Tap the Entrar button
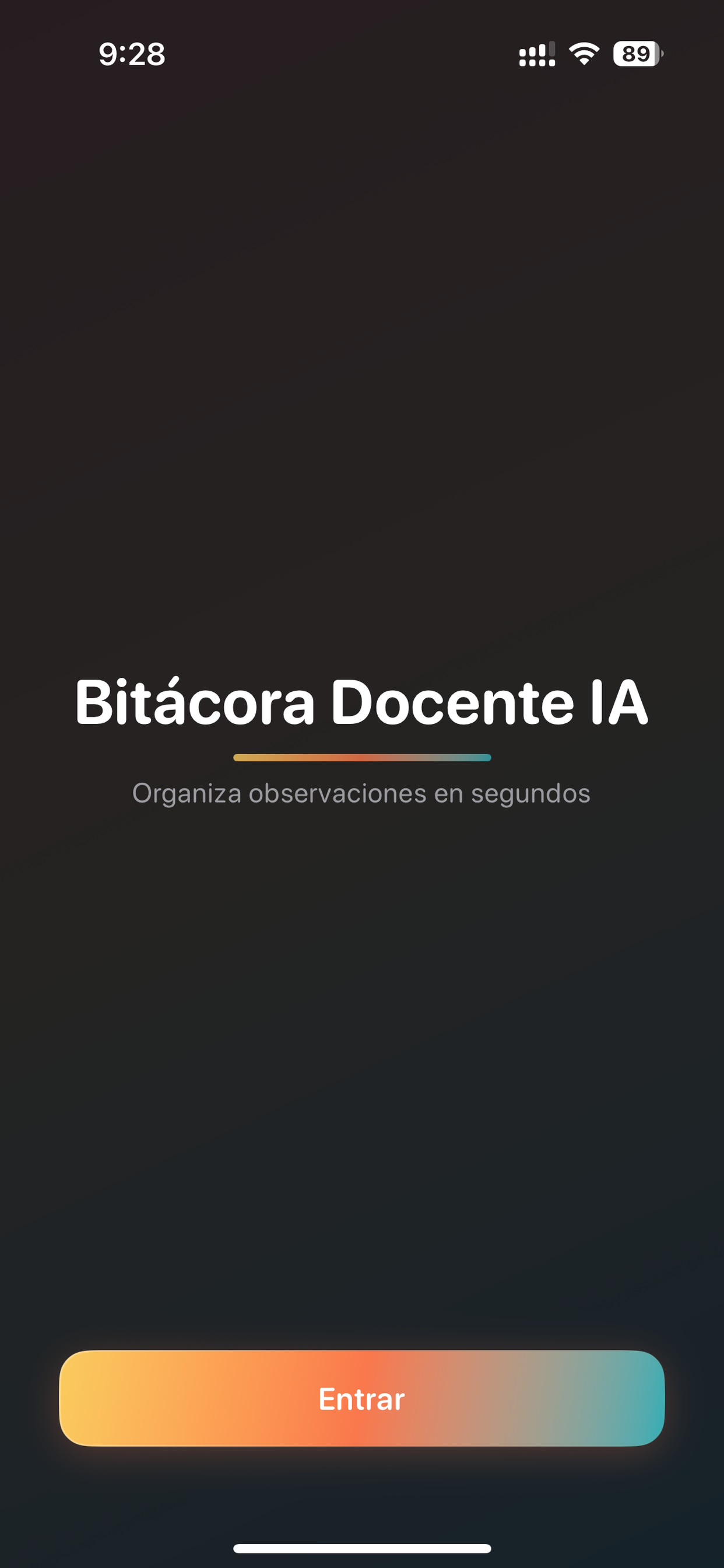Screen dimensions: 724x1568 [x=361, y=1398]
